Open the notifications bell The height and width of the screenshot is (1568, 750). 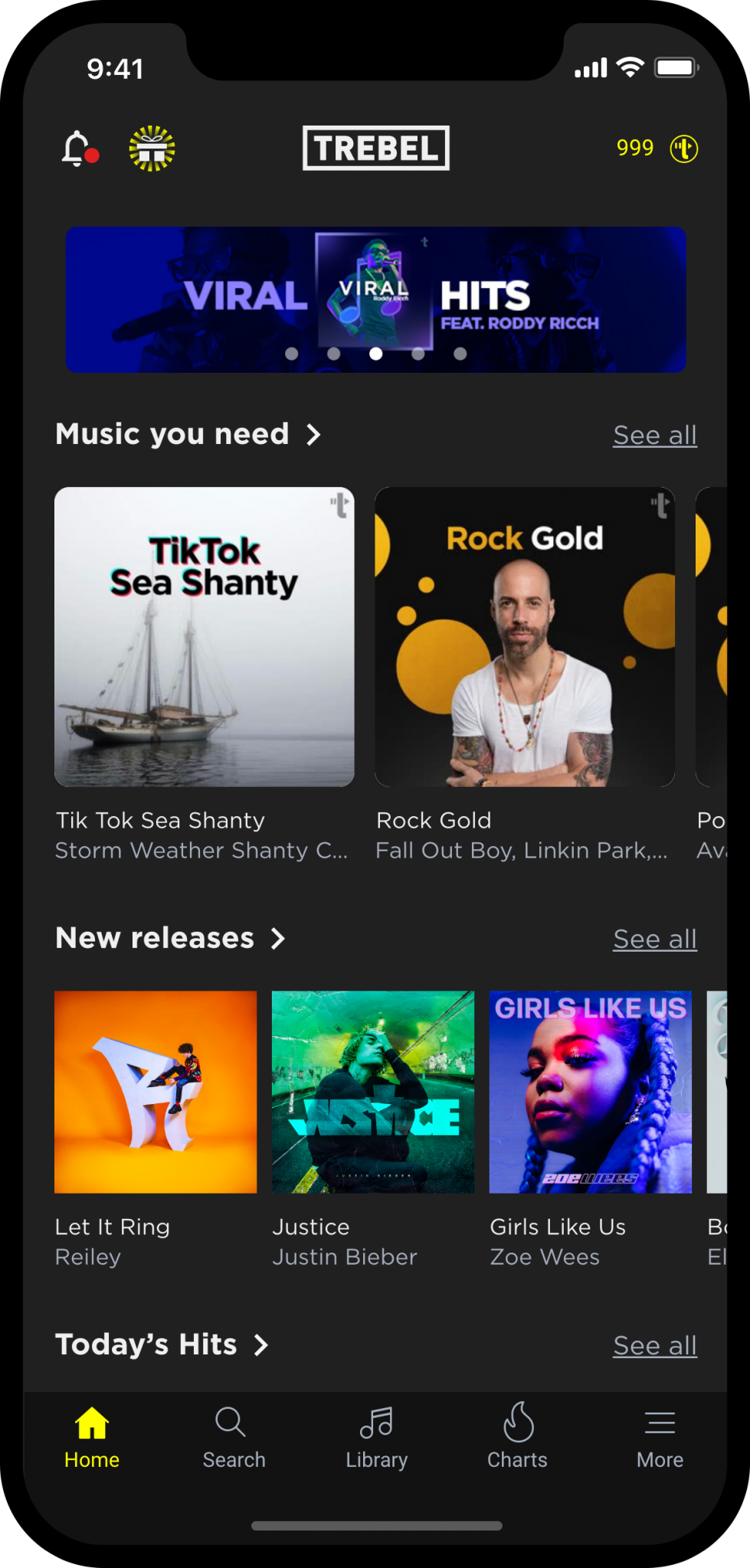pos(79,148)
